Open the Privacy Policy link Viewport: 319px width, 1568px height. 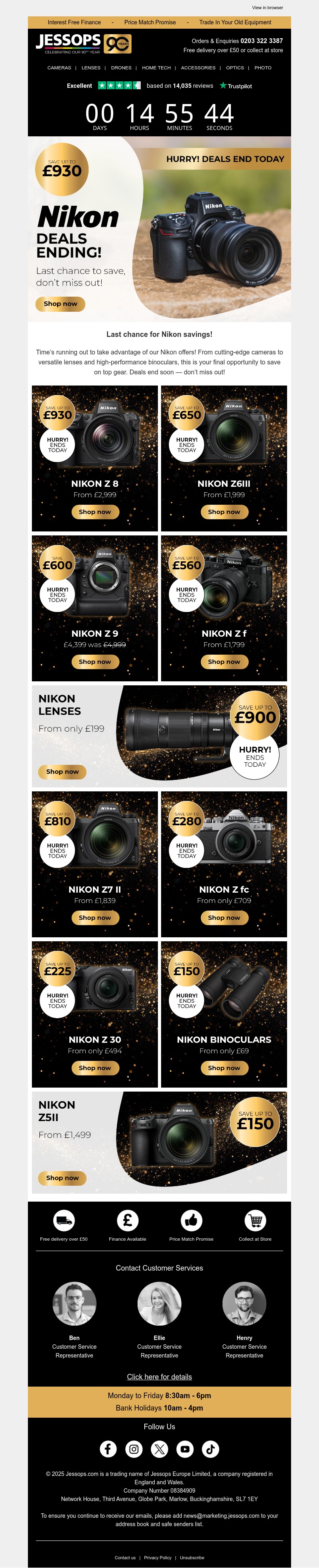point(158,1558)
